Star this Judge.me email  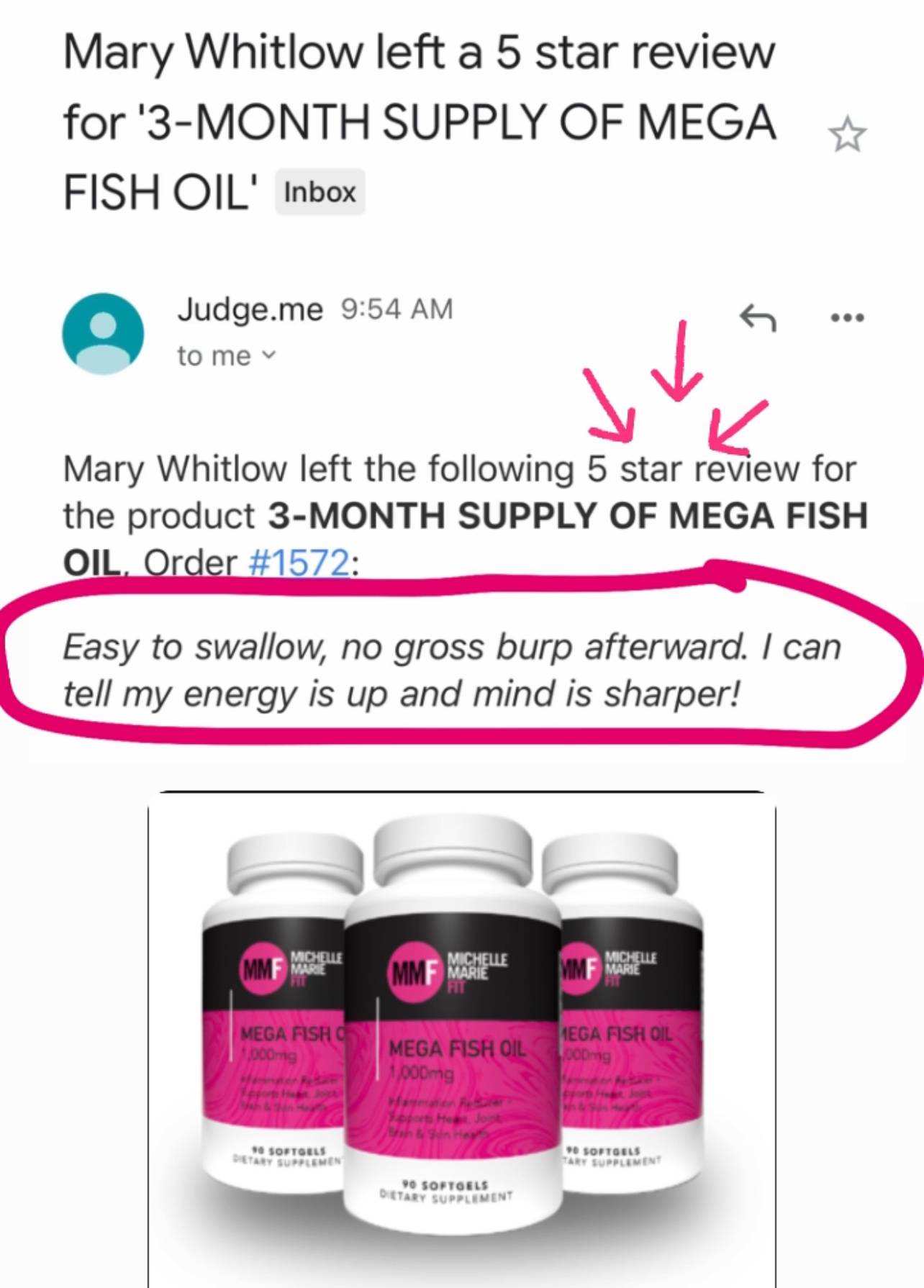point(847,135)
